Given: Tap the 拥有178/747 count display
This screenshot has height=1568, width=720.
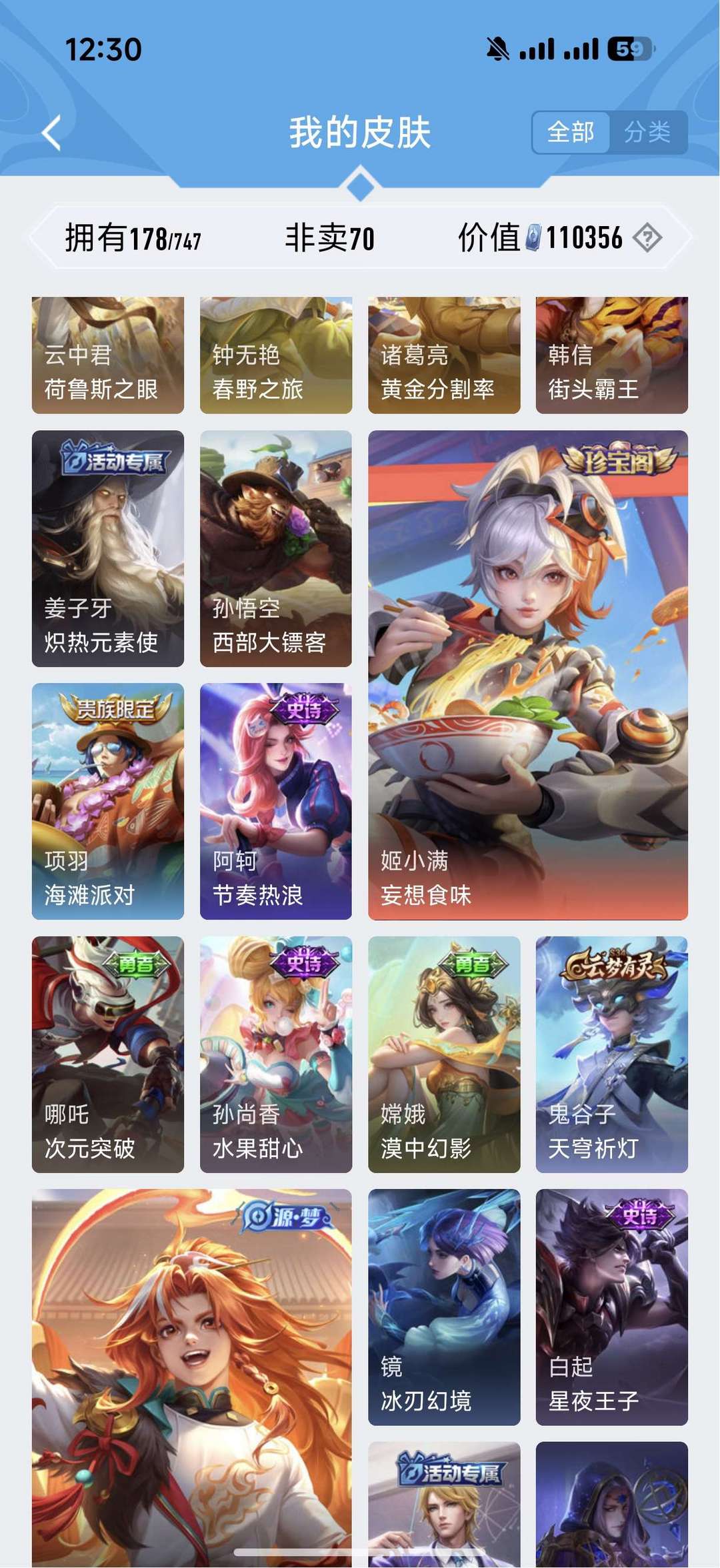Looking at the screenshot, I should coord(133,237).
